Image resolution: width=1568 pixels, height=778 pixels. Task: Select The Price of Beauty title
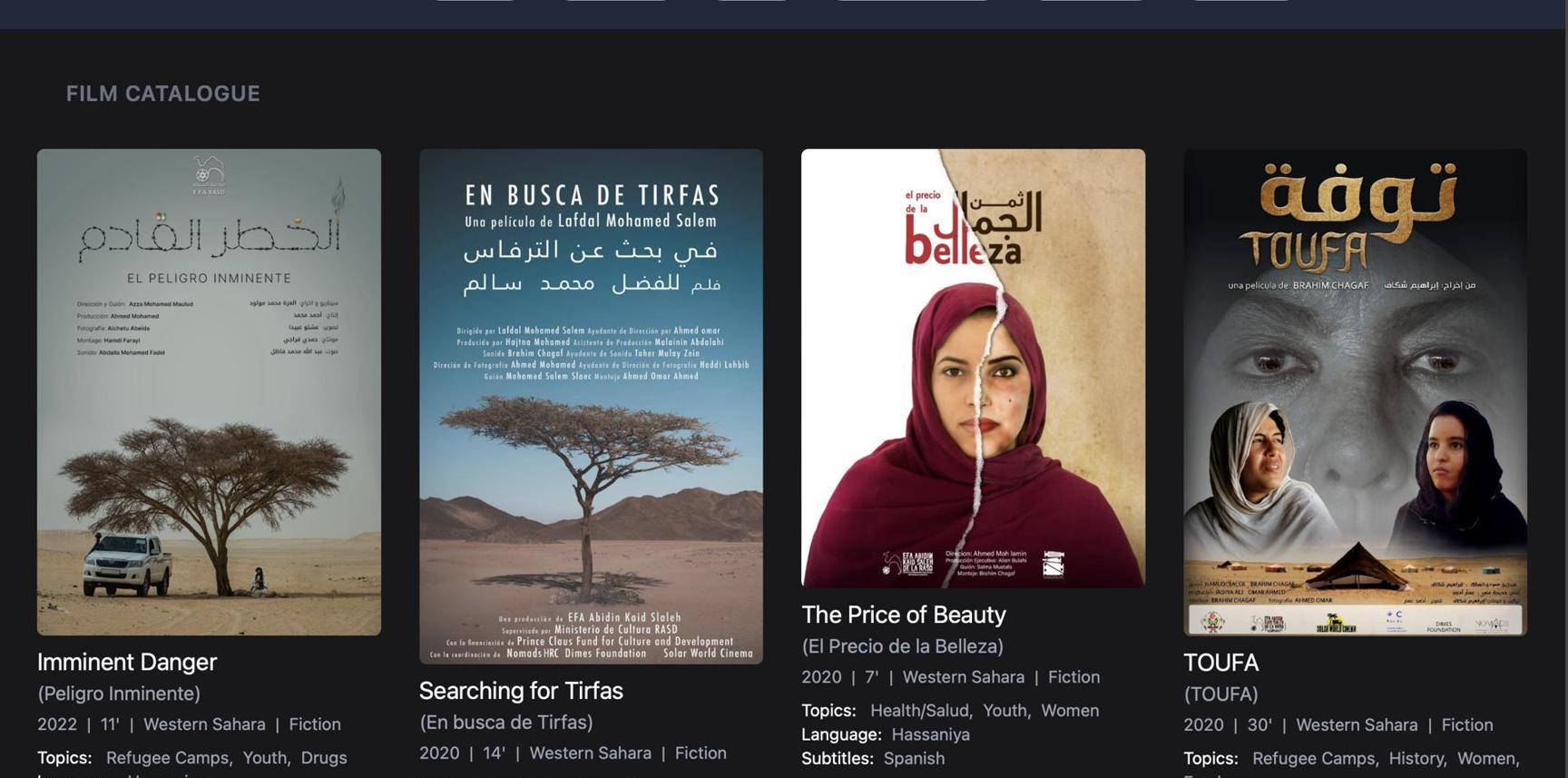(903, 615)
